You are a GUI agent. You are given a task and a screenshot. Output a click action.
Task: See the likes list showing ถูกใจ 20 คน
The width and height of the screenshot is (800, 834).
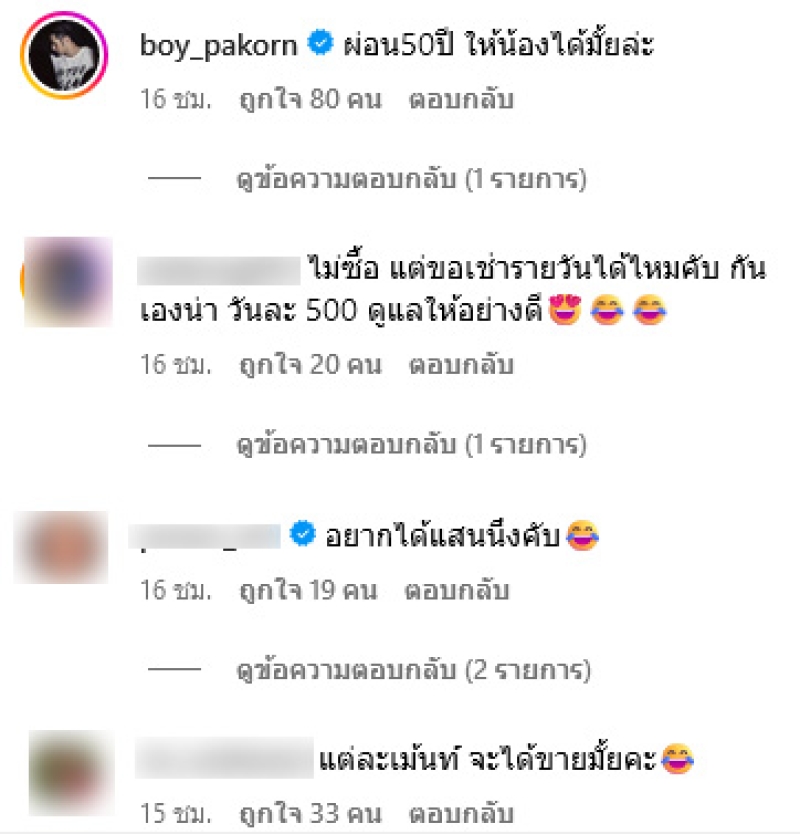tap(310, 366)
